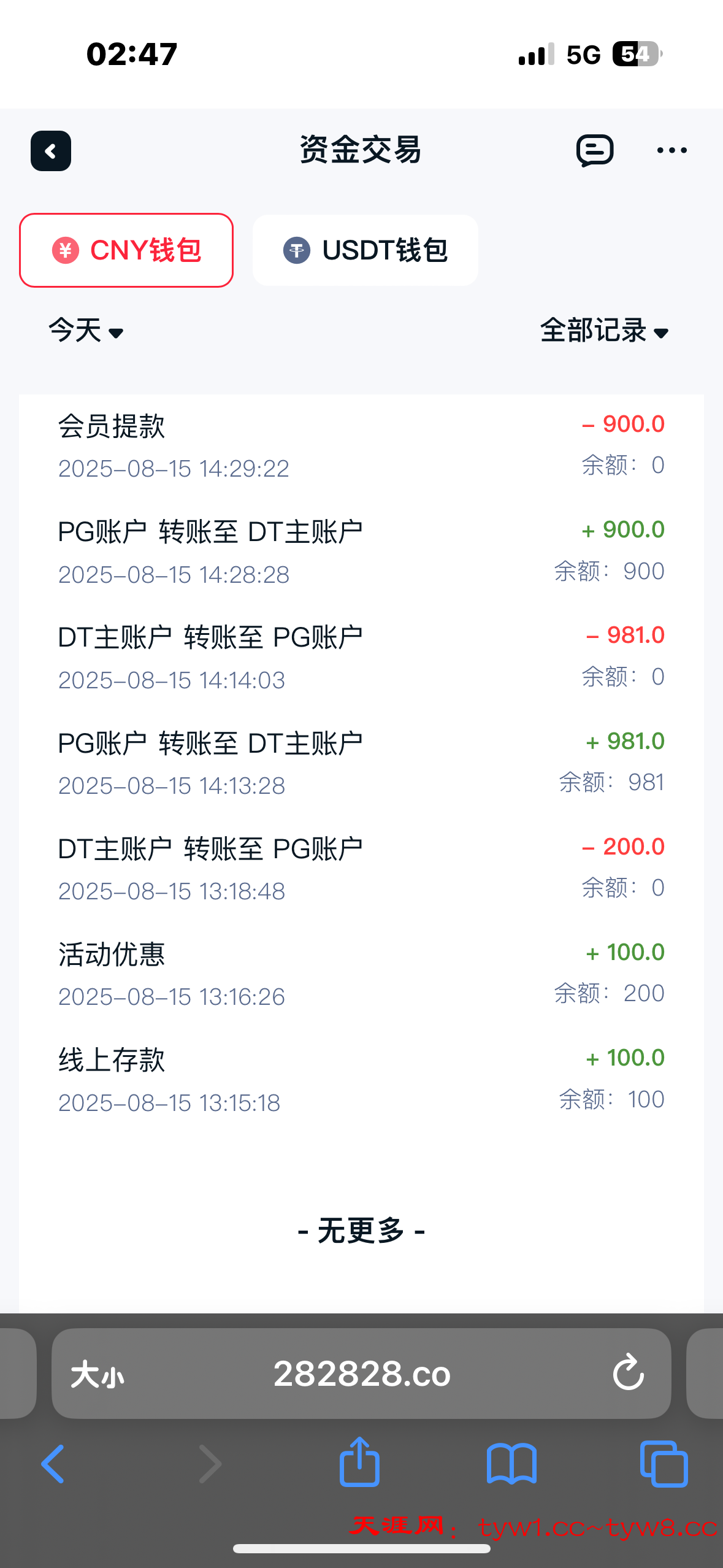Navigate back in Safari toolbar
Screen dimensions: 723x1568
(53, 1464)
